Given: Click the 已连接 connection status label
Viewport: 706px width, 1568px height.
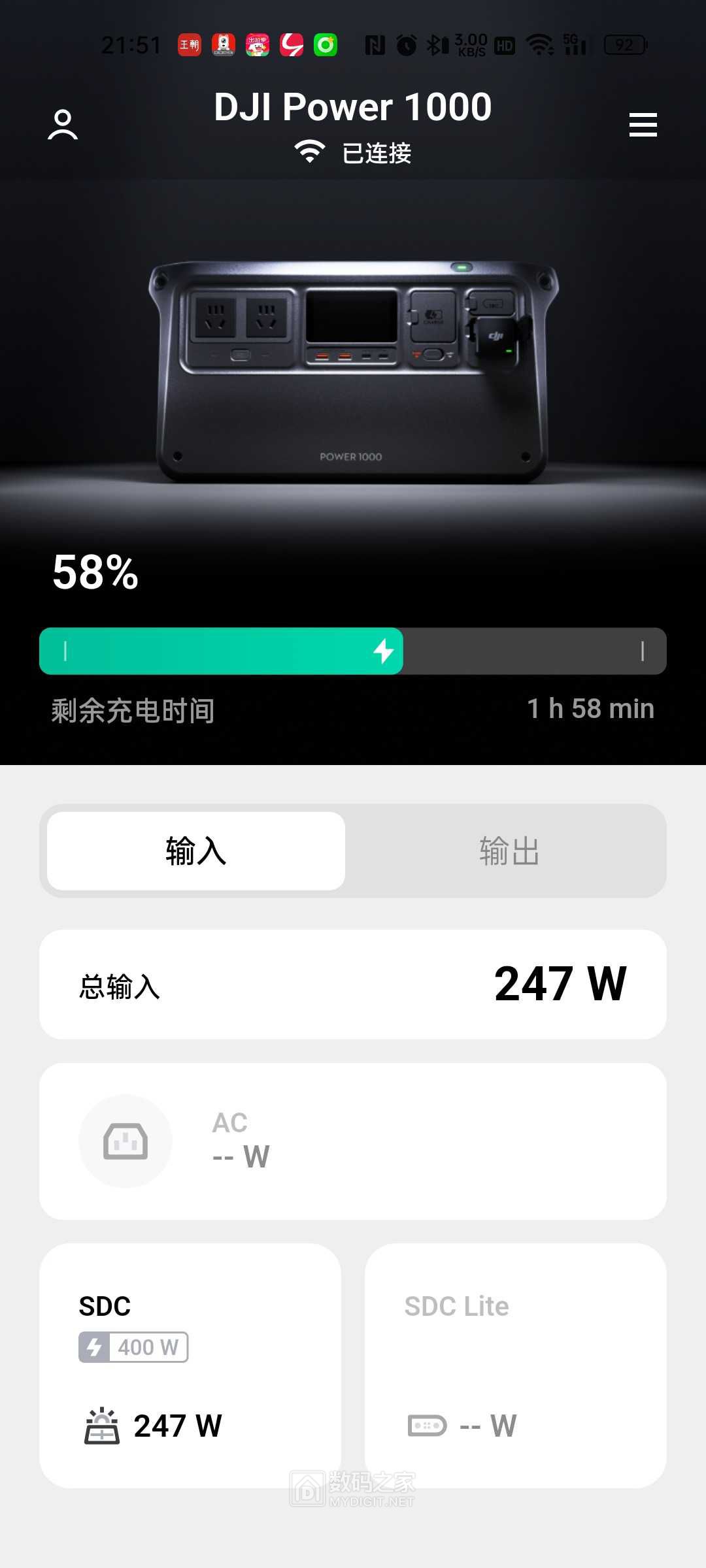Looking at the screenshot, I should (378, 153).
